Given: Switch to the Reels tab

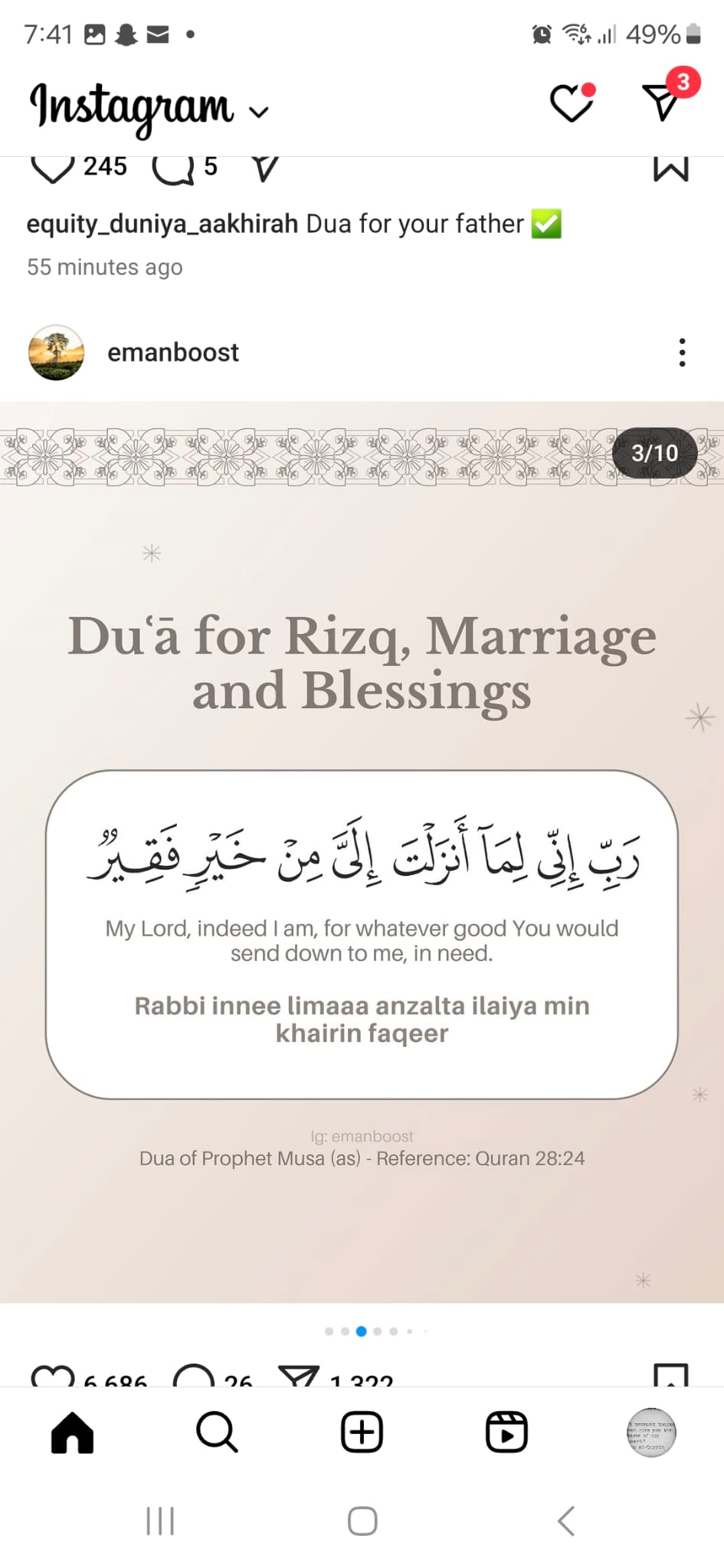Looking at the screenshot, I should [x=506, y=1432].
